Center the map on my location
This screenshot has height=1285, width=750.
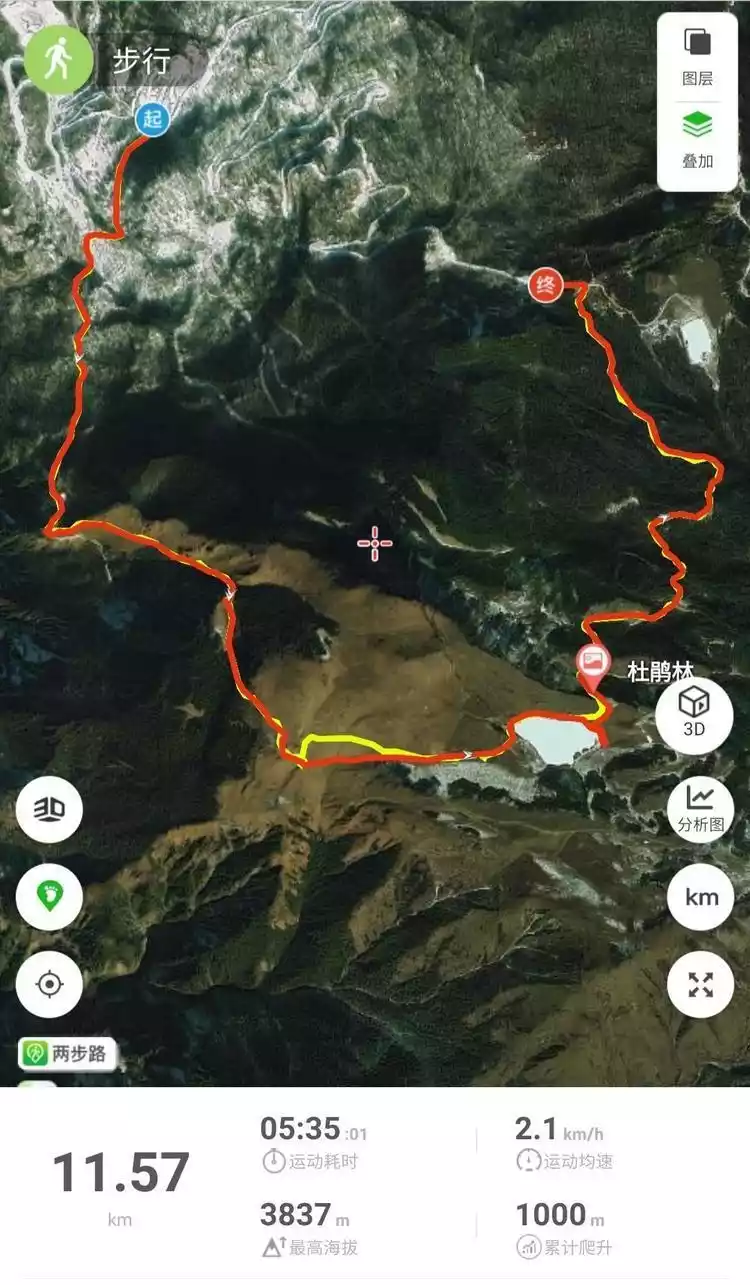[x=49, y=984]
